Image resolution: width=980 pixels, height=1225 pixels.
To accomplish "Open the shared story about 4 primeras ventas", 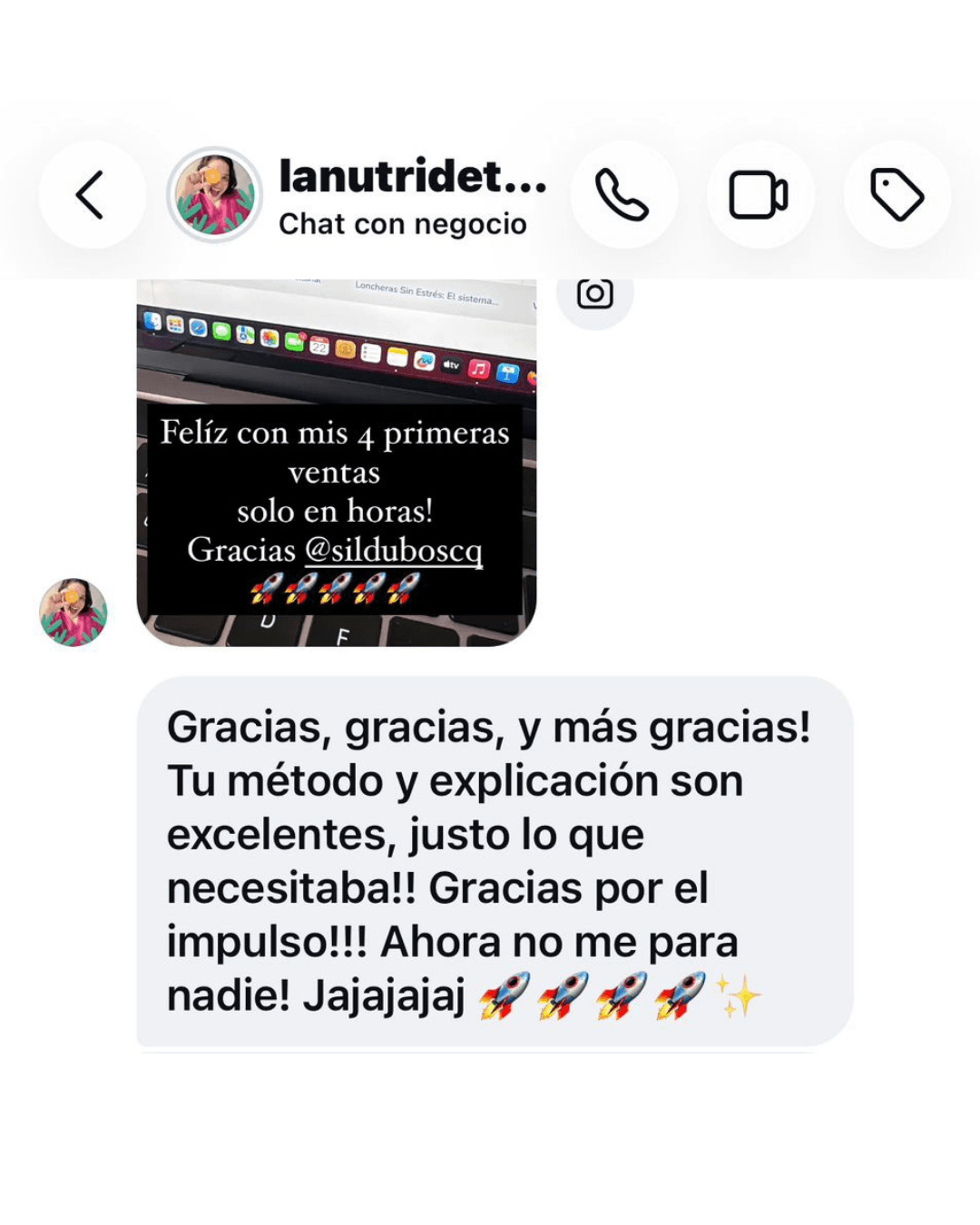I will [x=336, y=463].
